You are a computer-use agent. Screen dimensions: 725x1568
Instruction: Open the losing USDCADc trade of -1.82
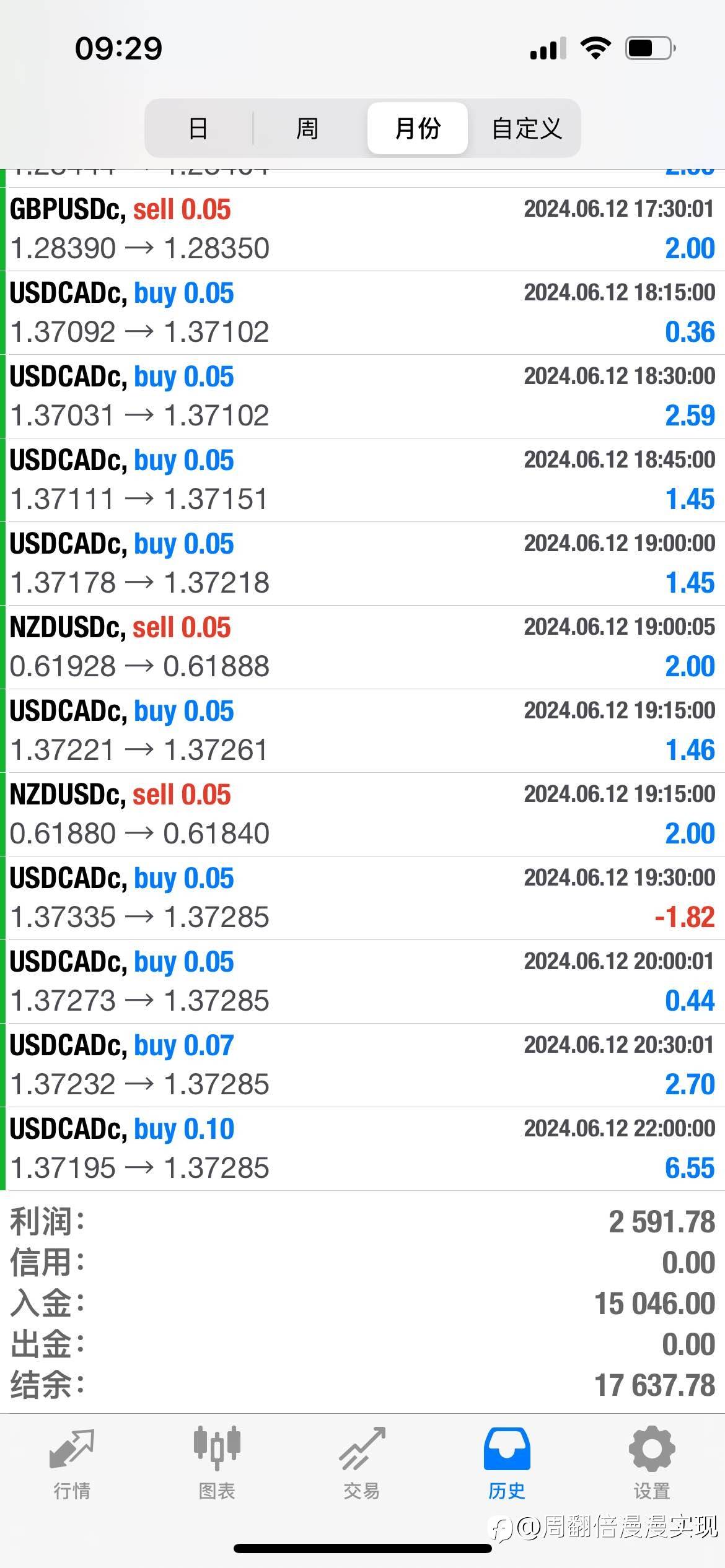362,898
